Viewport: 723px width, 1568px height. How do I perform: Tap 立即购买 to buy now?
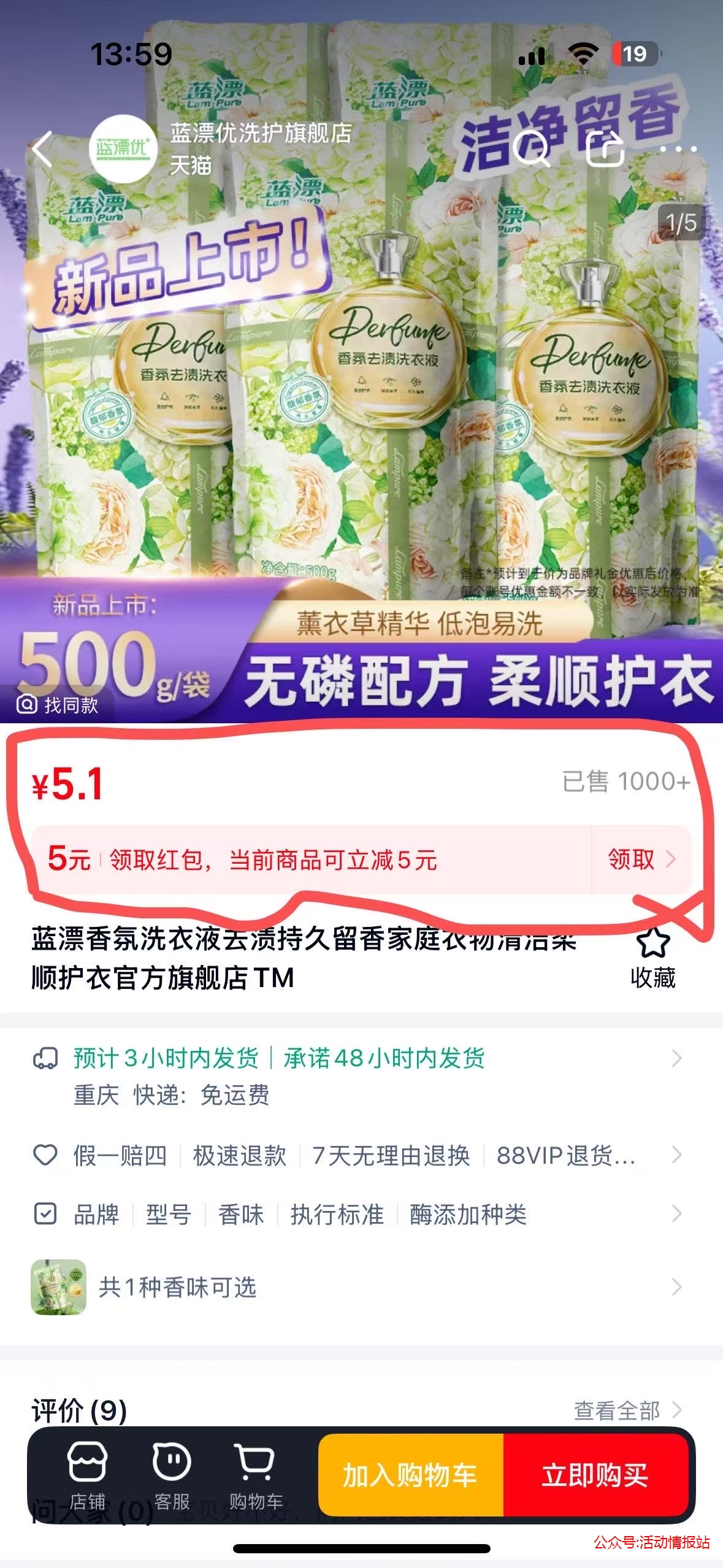pyautogui.click(x=596, y=1475)
